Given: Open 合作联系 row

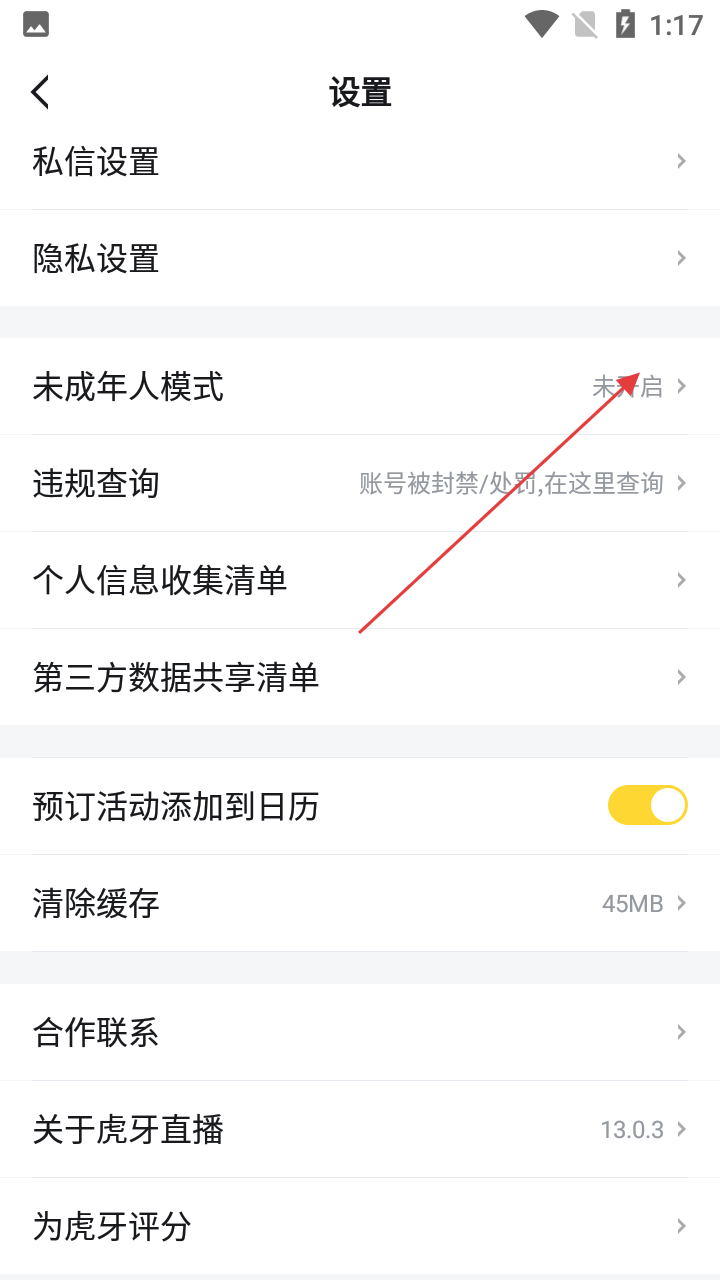Looking at the screenshot, I should pos(360,1032).
